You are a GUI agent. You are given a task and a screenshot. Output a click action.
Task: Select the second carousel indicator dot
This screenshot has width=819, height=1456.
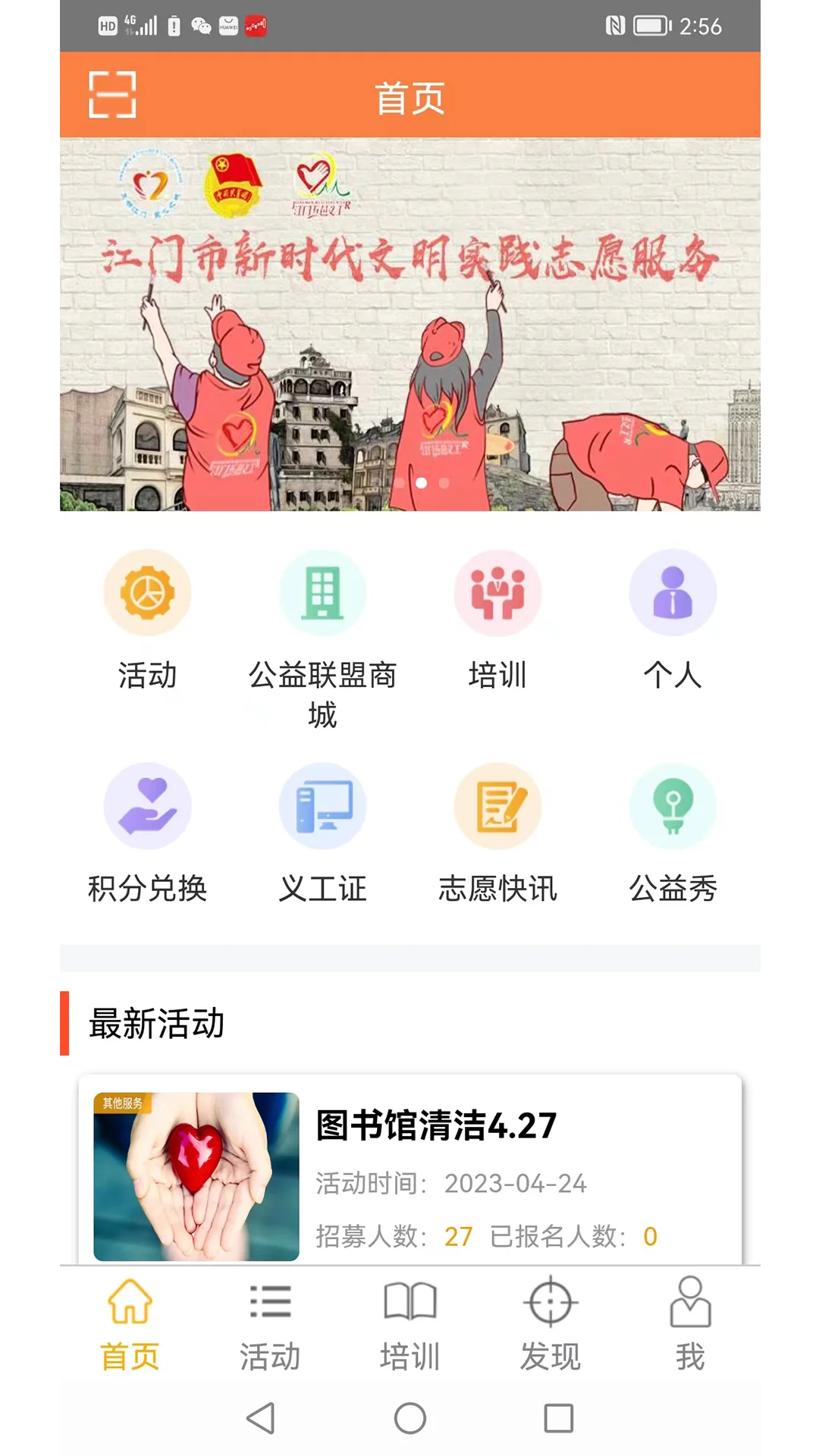click(423, 482)
